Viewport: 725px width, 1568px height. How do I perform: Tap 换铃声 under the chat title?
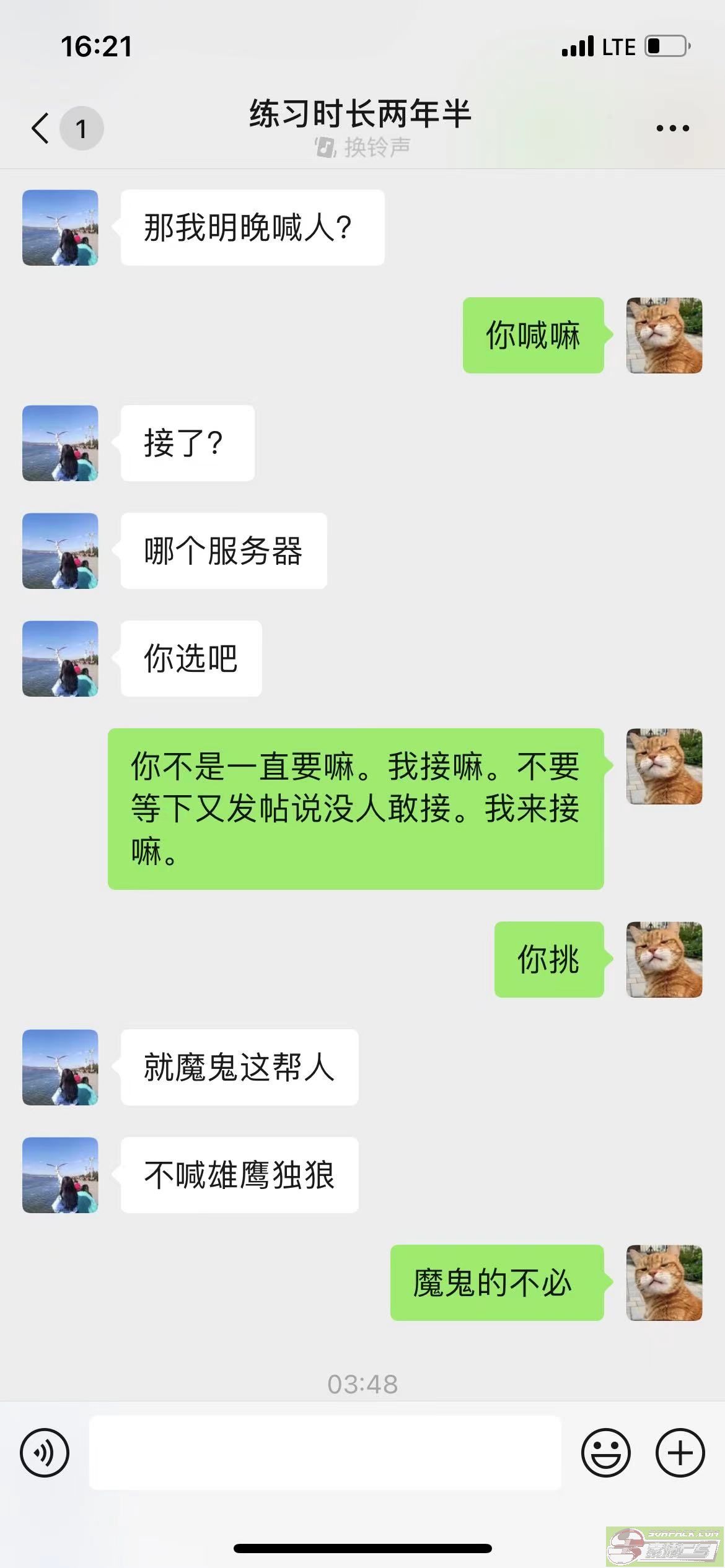point(362,147)
